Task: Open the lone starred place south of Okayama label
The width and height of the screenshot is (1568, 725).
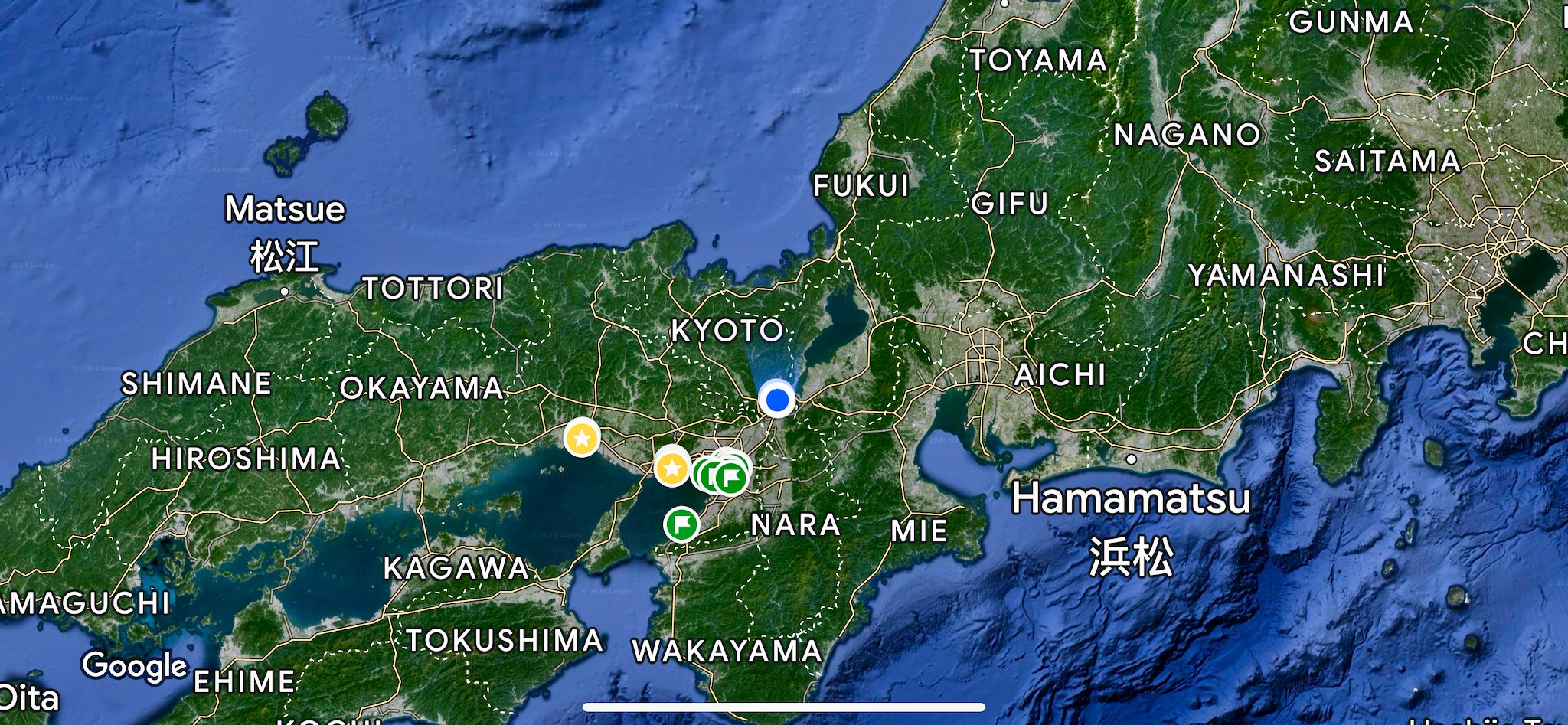Action: pos(582,438)
